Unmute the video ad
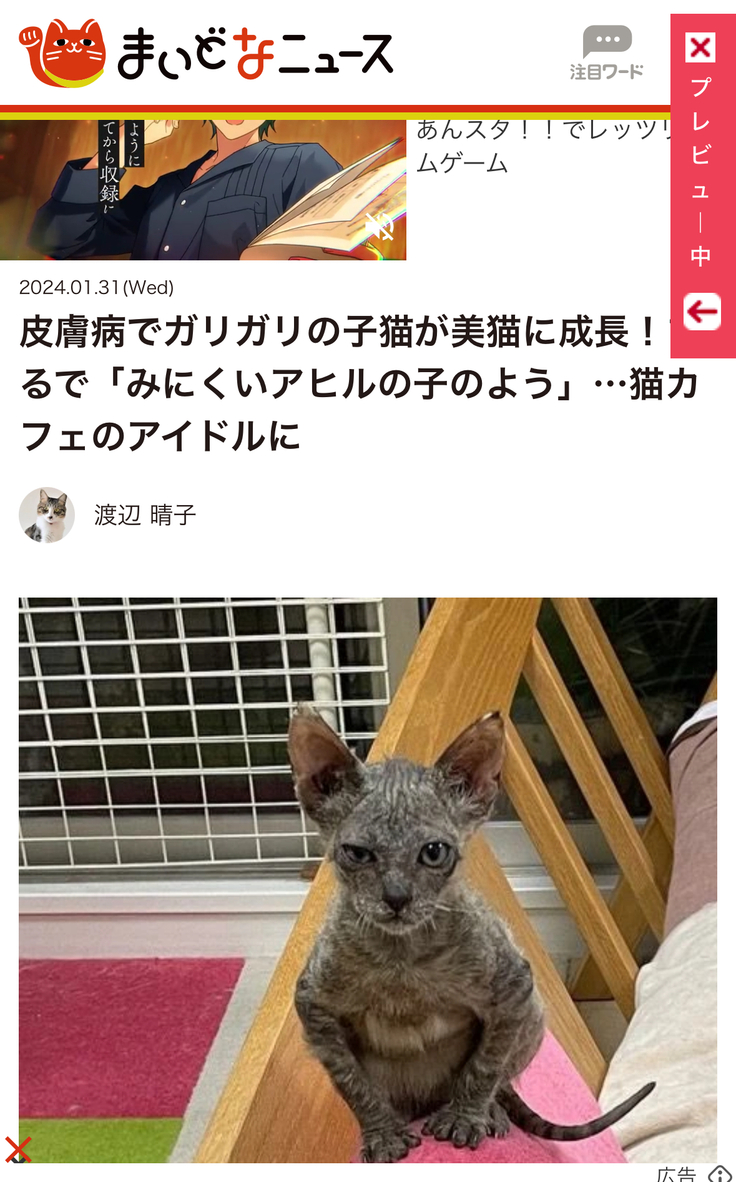Viewport: 736px width, 1182px height. click(379, 227)
